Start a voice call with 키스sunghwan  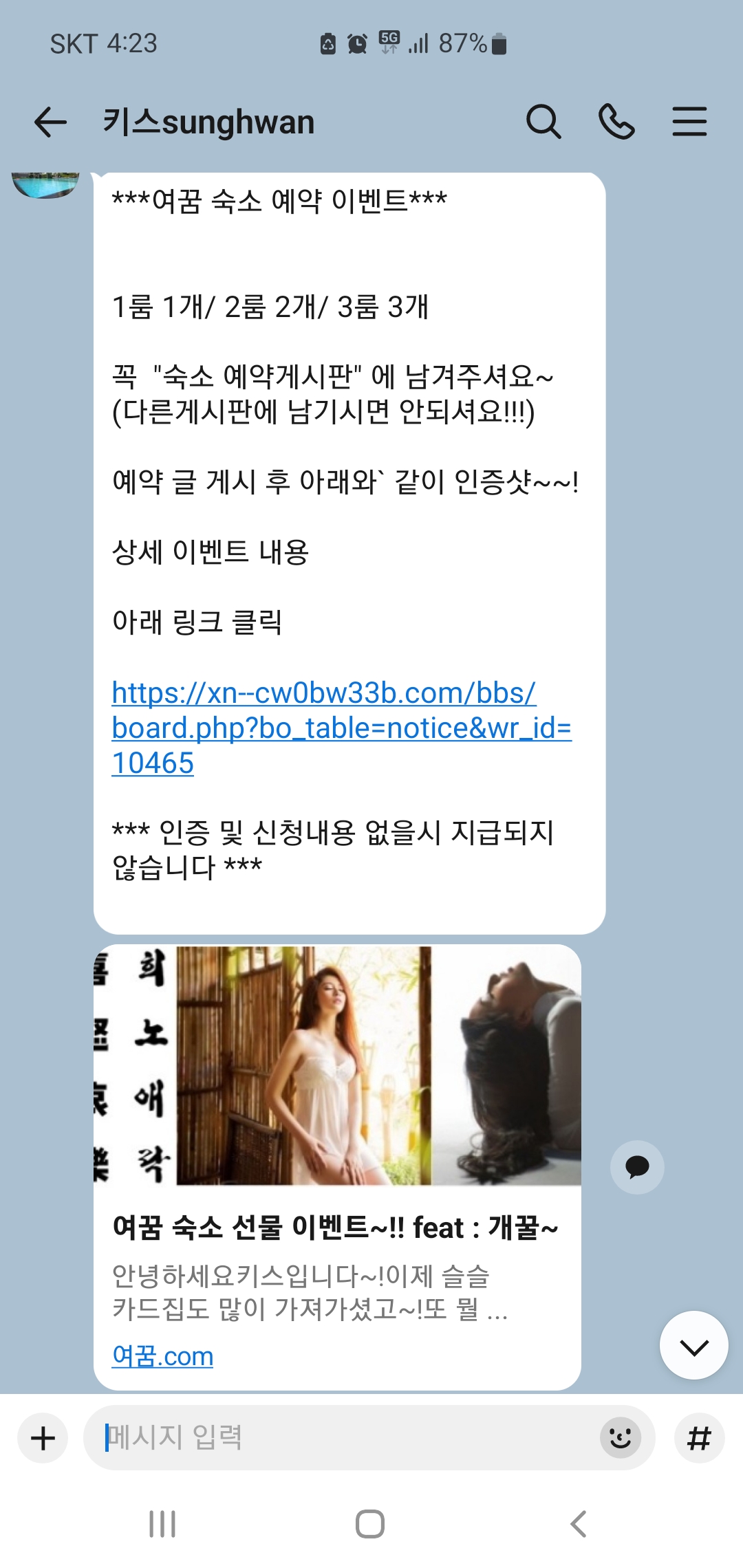tap(616, 122)
